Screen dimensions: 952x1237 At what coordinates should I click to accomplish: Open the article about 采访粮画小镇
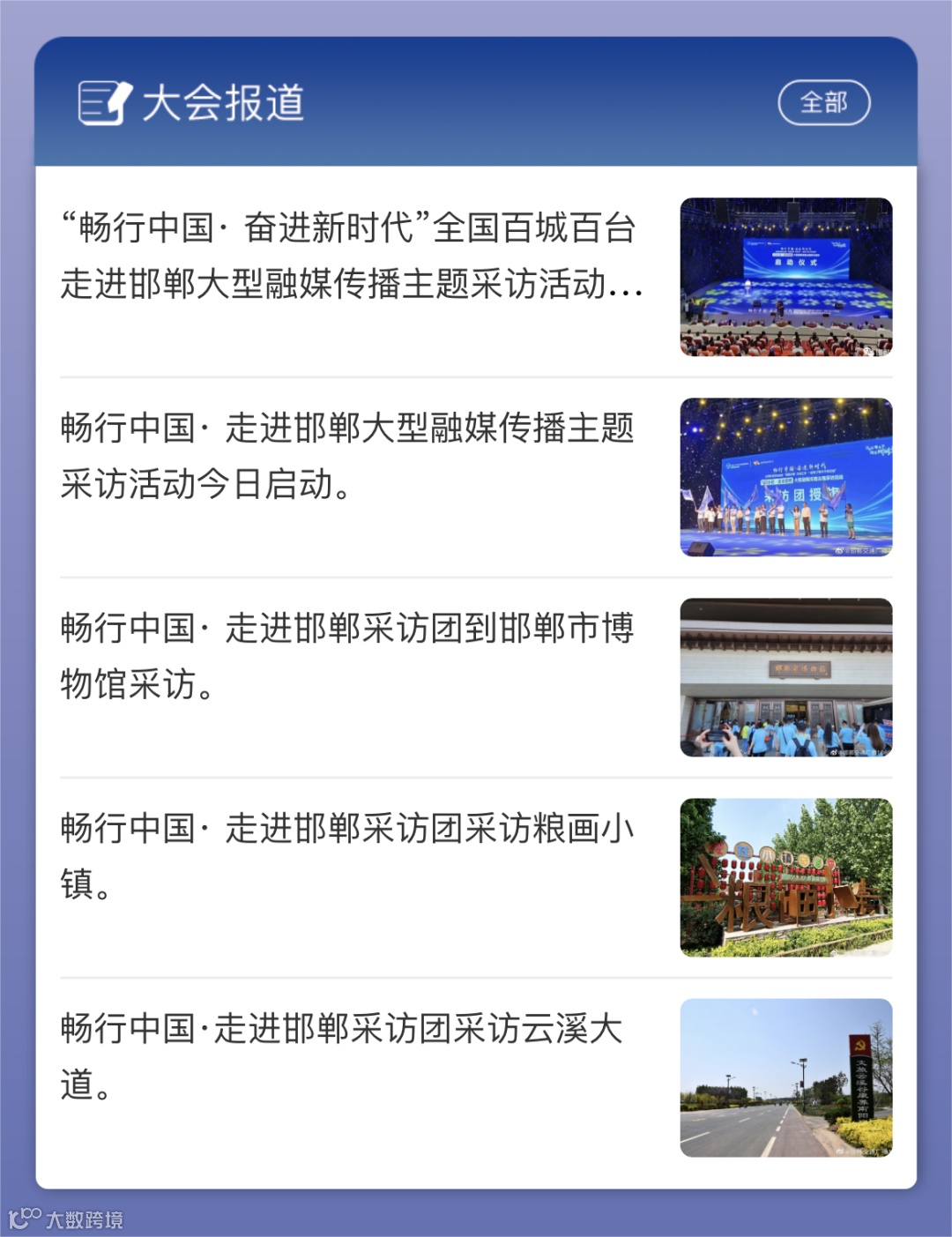coord(476,877)
